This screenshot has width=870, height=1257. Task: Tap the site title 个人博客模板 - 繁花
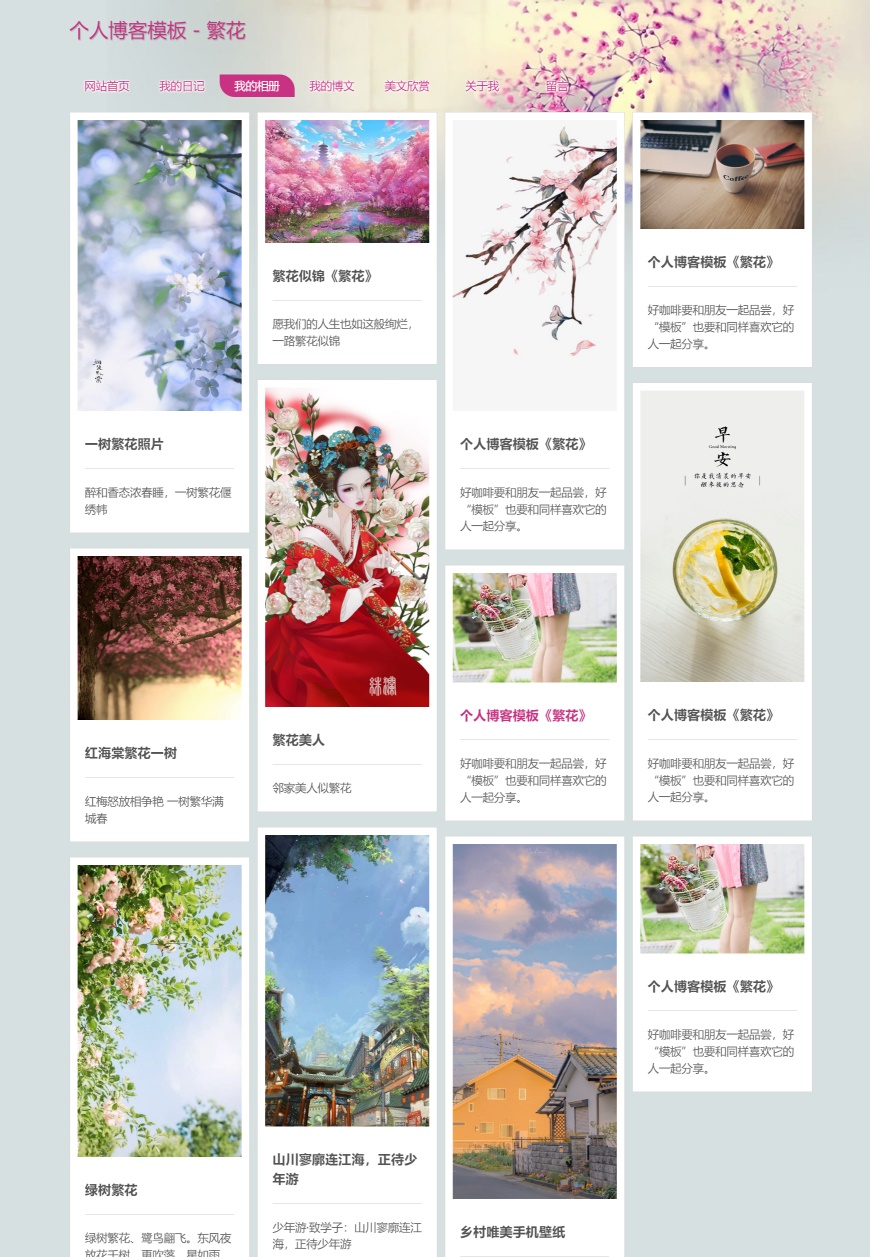pos(157,31)
